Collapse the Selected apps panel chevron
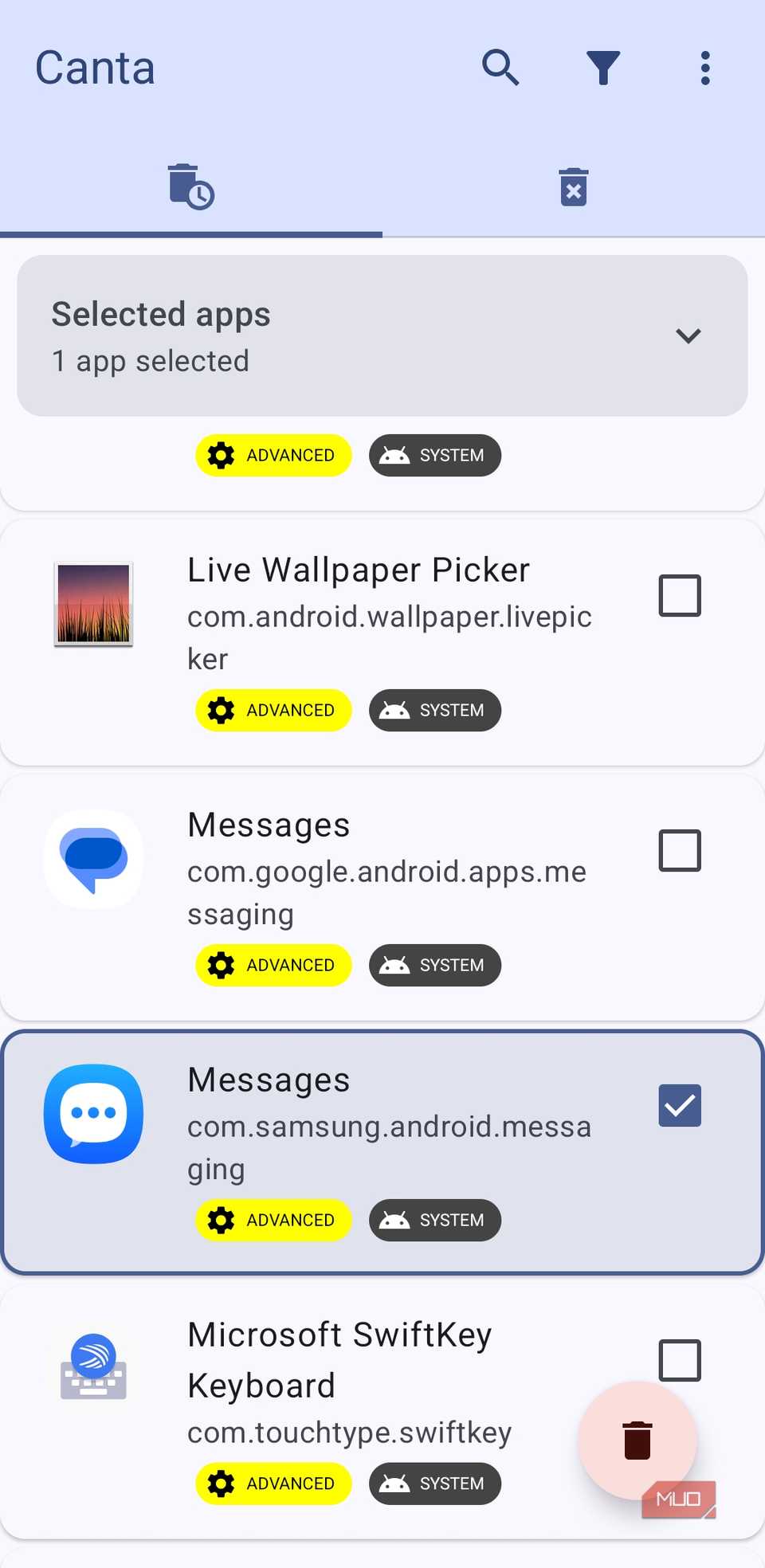This screenshot has width=765, height=1568. [x=688, y=335]
